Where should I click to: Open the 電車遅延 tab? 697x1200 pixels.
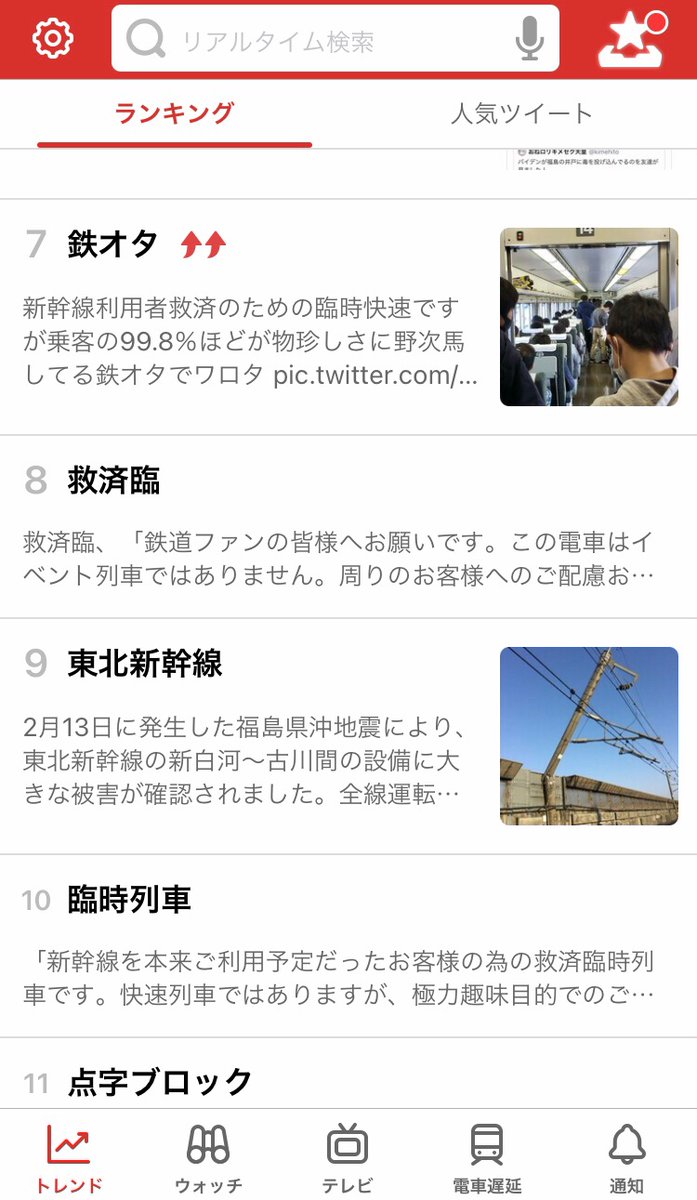(x=487, y=1158)
